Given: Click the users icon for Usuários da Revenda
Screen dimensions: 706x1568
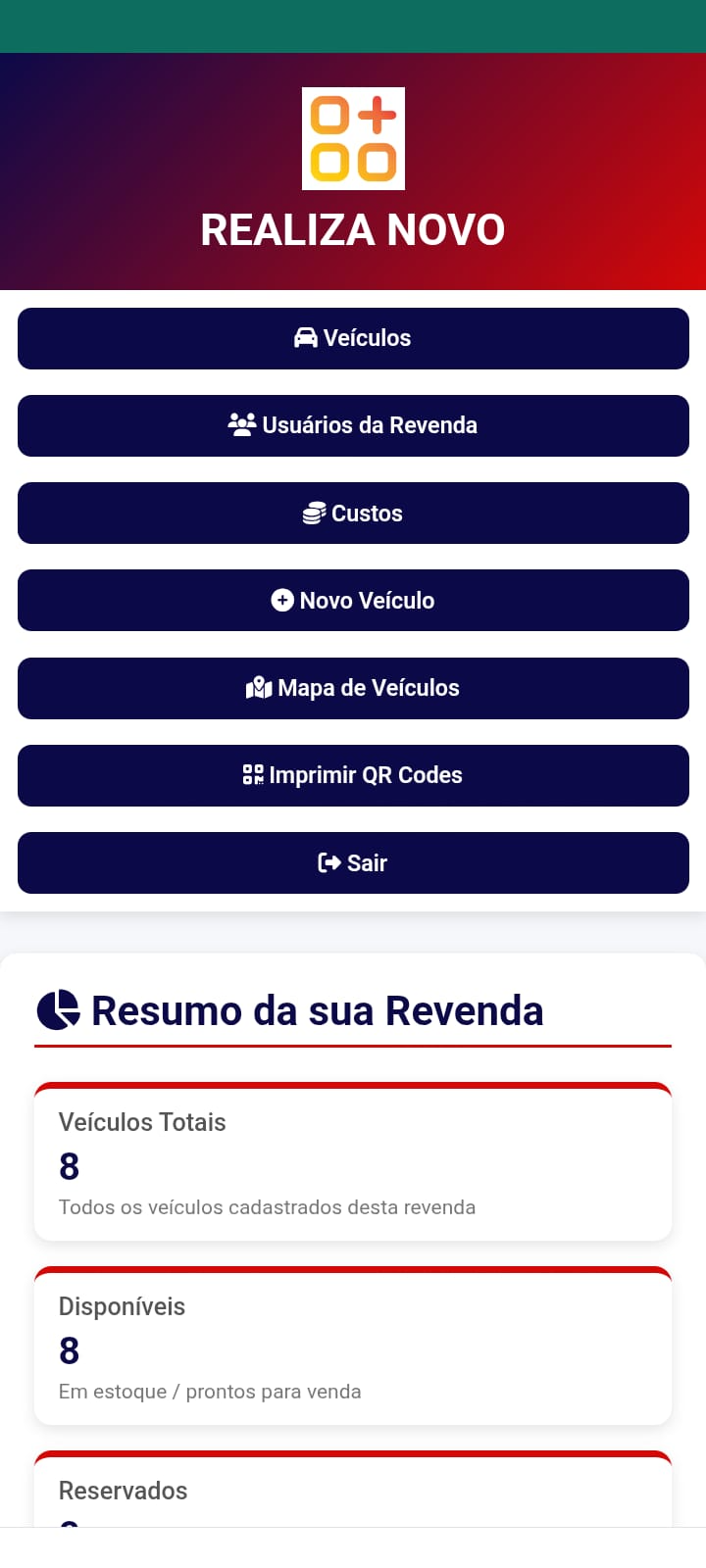Looking at the screenshot, I should point(241,424).
